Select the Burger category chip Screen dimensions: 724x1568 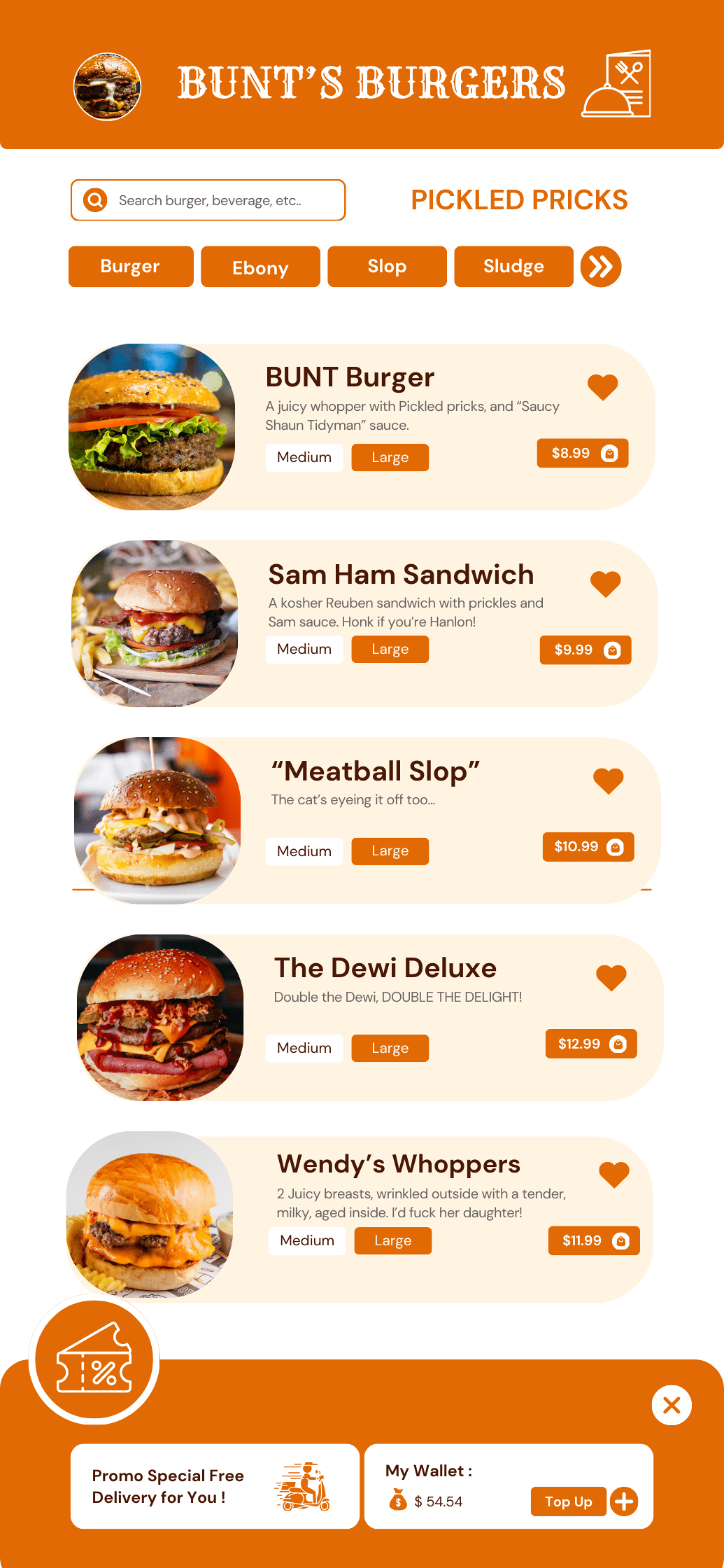(131, 267)
